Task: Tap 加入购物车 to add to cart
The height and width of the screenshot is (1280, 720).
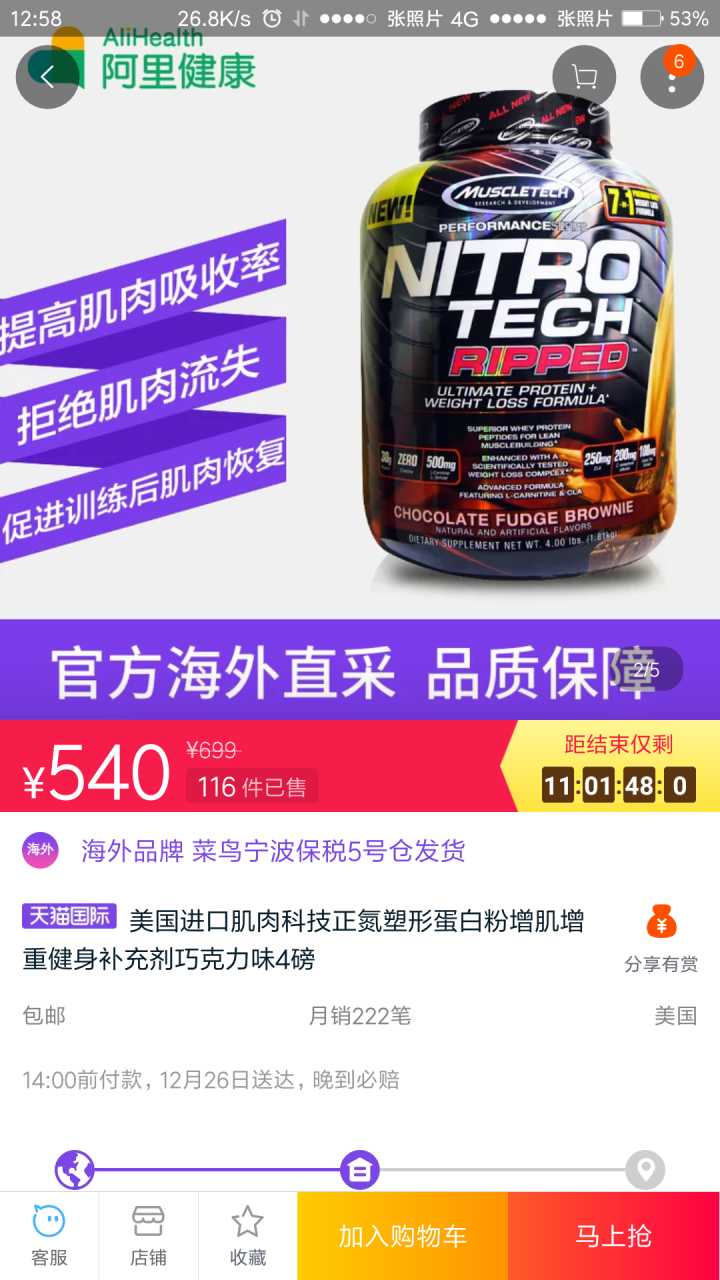Action: coord(402,1236)
